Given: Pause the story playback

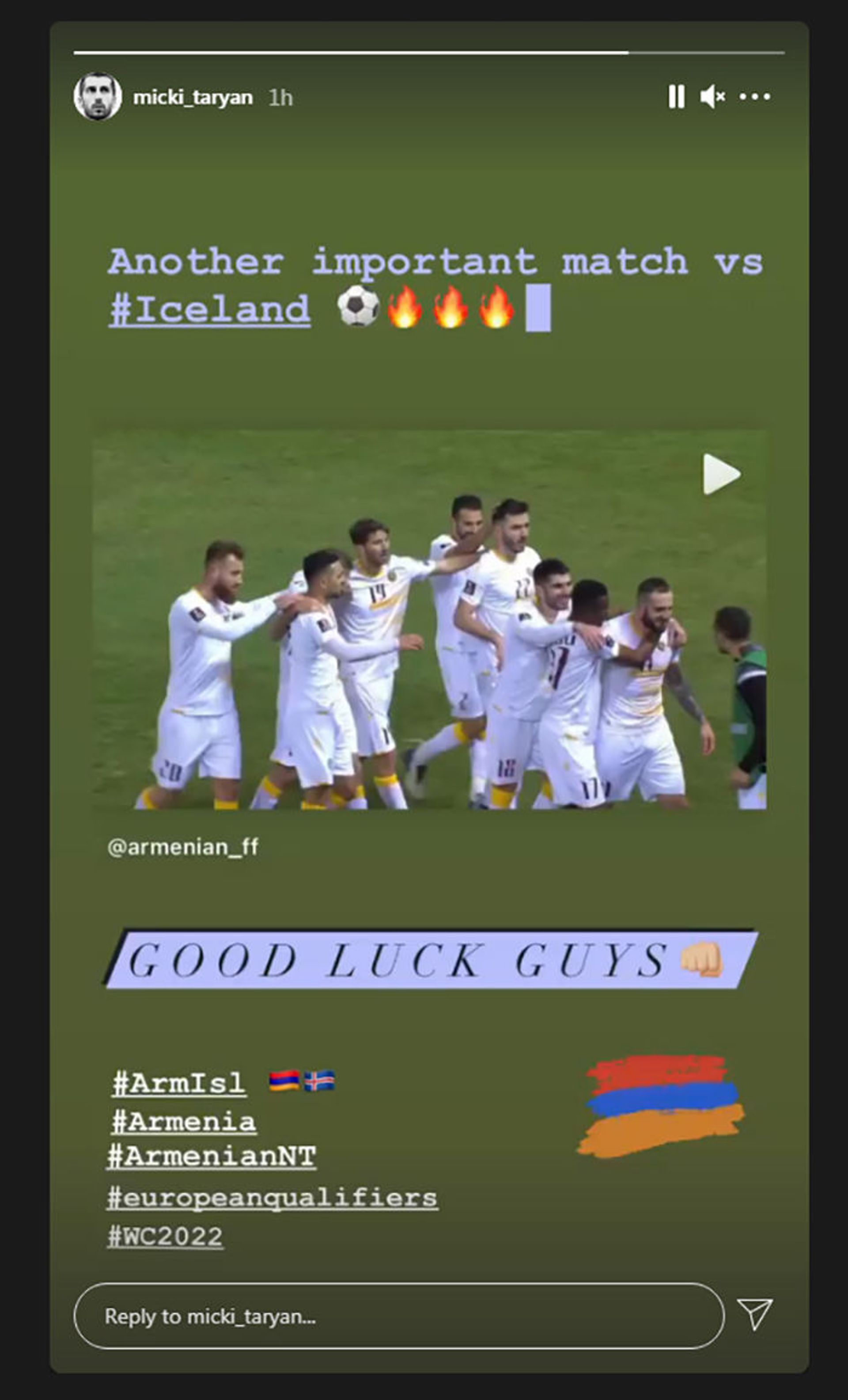Looking at the screenshot, I should [676, 97].
